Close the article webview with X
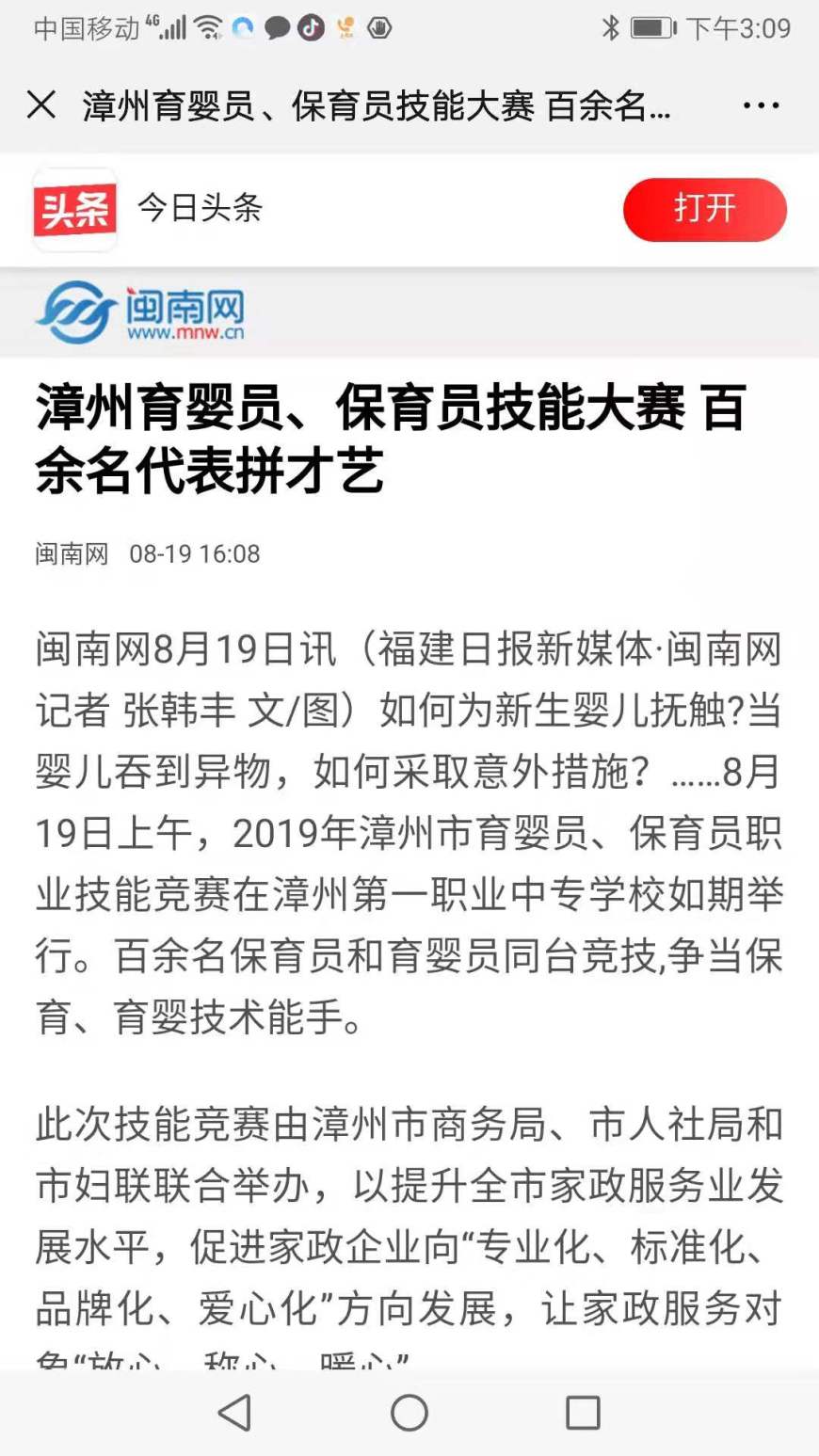This screenshot has height=1456, width=819. pos(41,104)
